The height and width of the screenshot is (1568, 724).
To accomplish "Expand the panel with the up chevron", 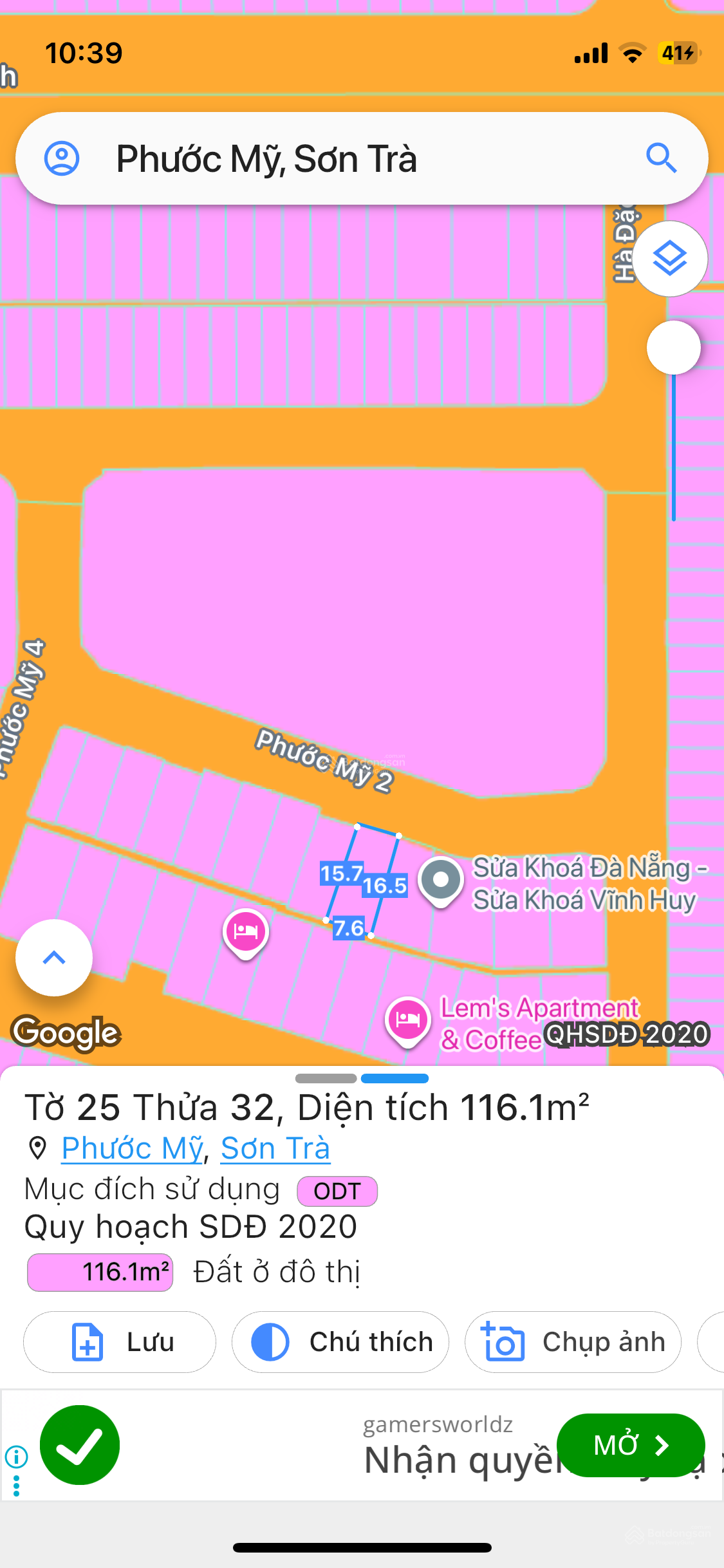I will pyautogui.click(x=54, y=958).
